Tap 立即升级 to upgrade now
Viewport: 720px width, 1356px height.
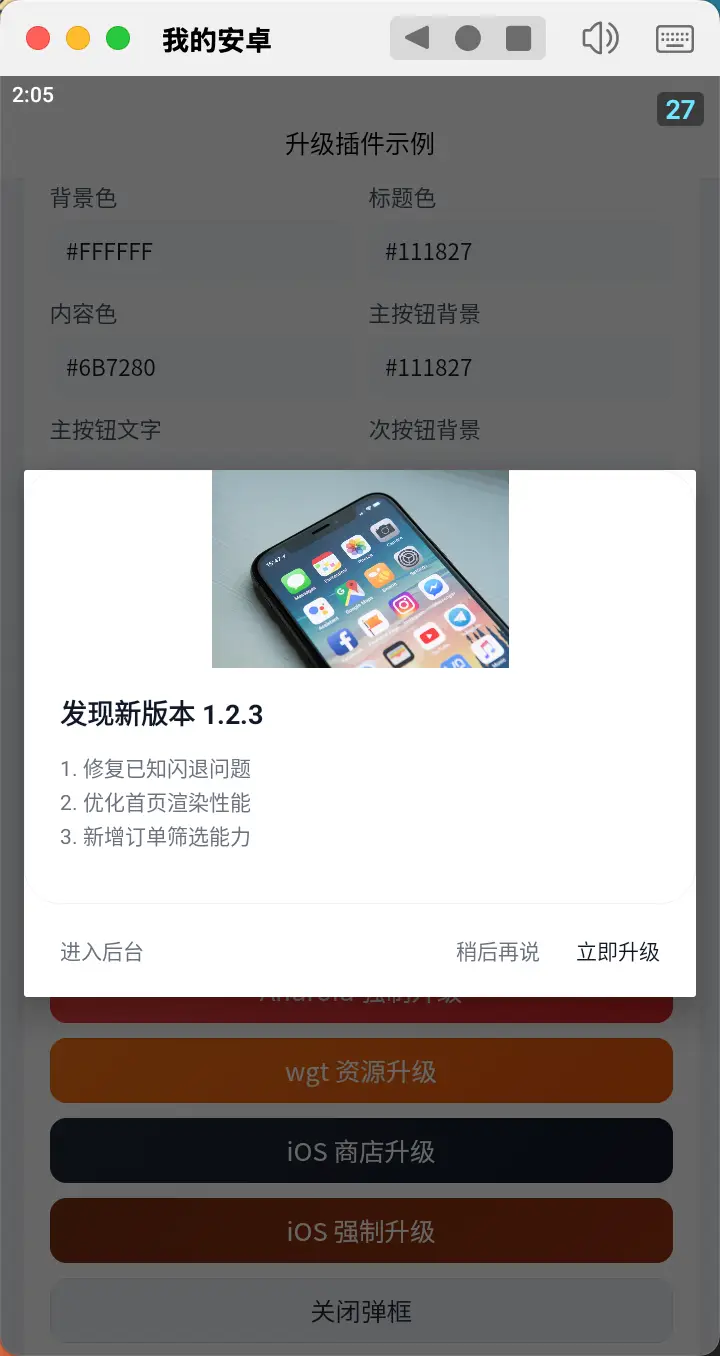[618, 952]
